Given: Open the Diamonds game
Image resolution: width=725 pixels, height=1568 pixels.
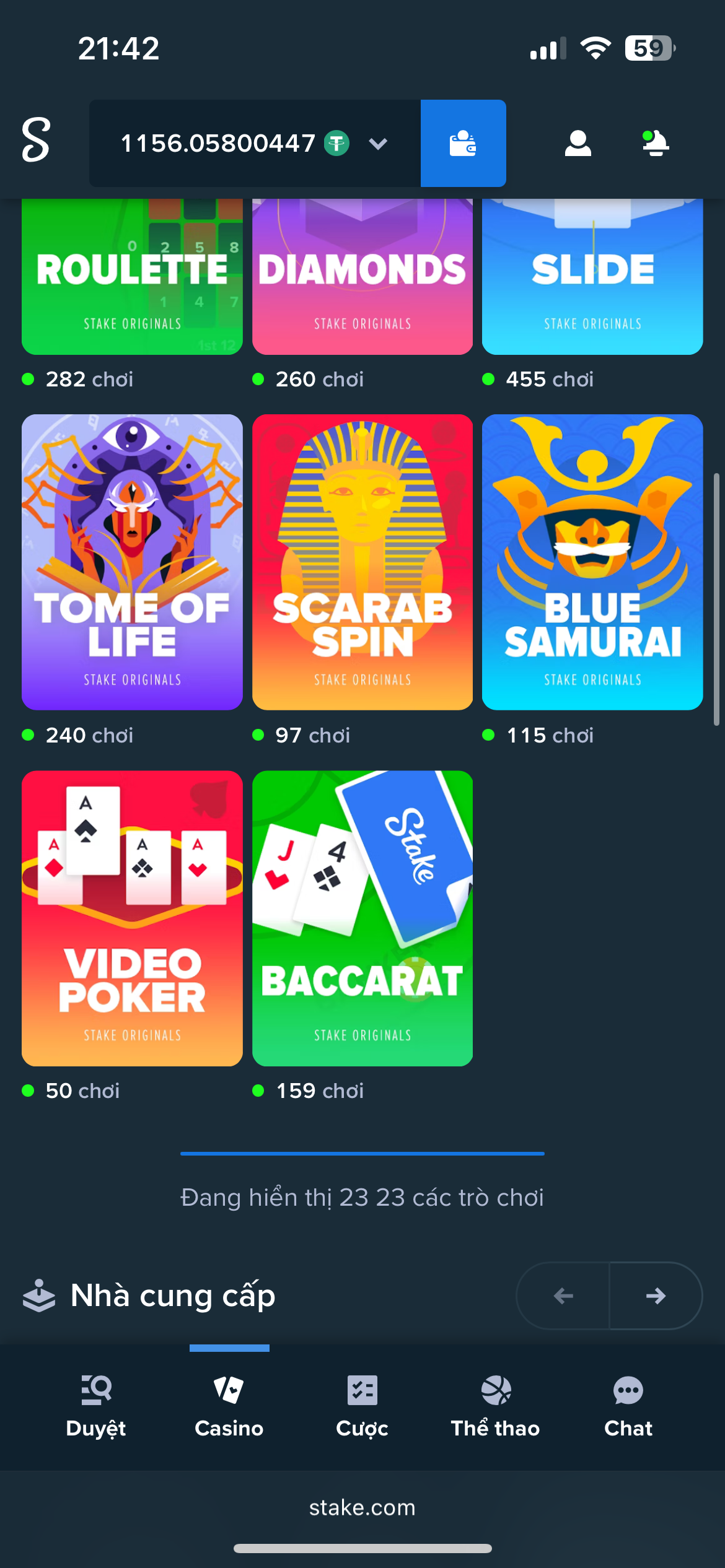Looking at the screenshot, I should click(x=362, y=276).
